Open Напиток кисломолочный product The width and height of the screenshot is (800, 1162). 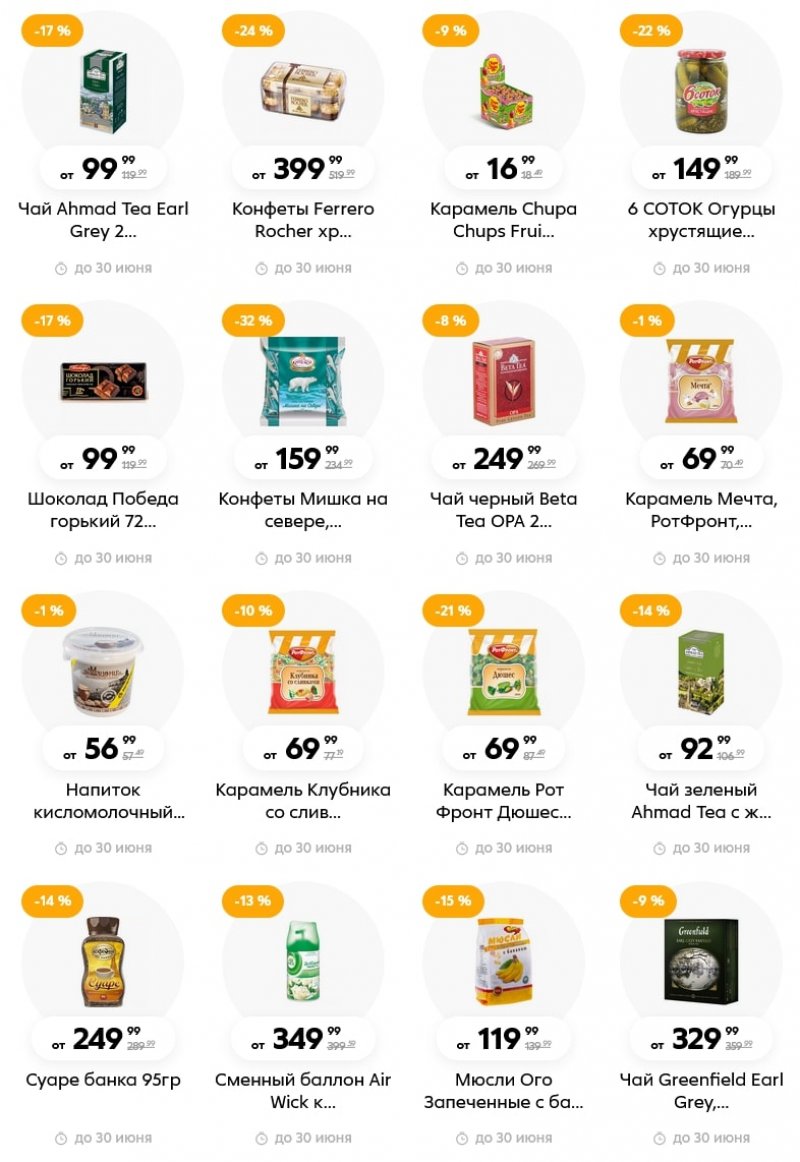tap(103, 800)
